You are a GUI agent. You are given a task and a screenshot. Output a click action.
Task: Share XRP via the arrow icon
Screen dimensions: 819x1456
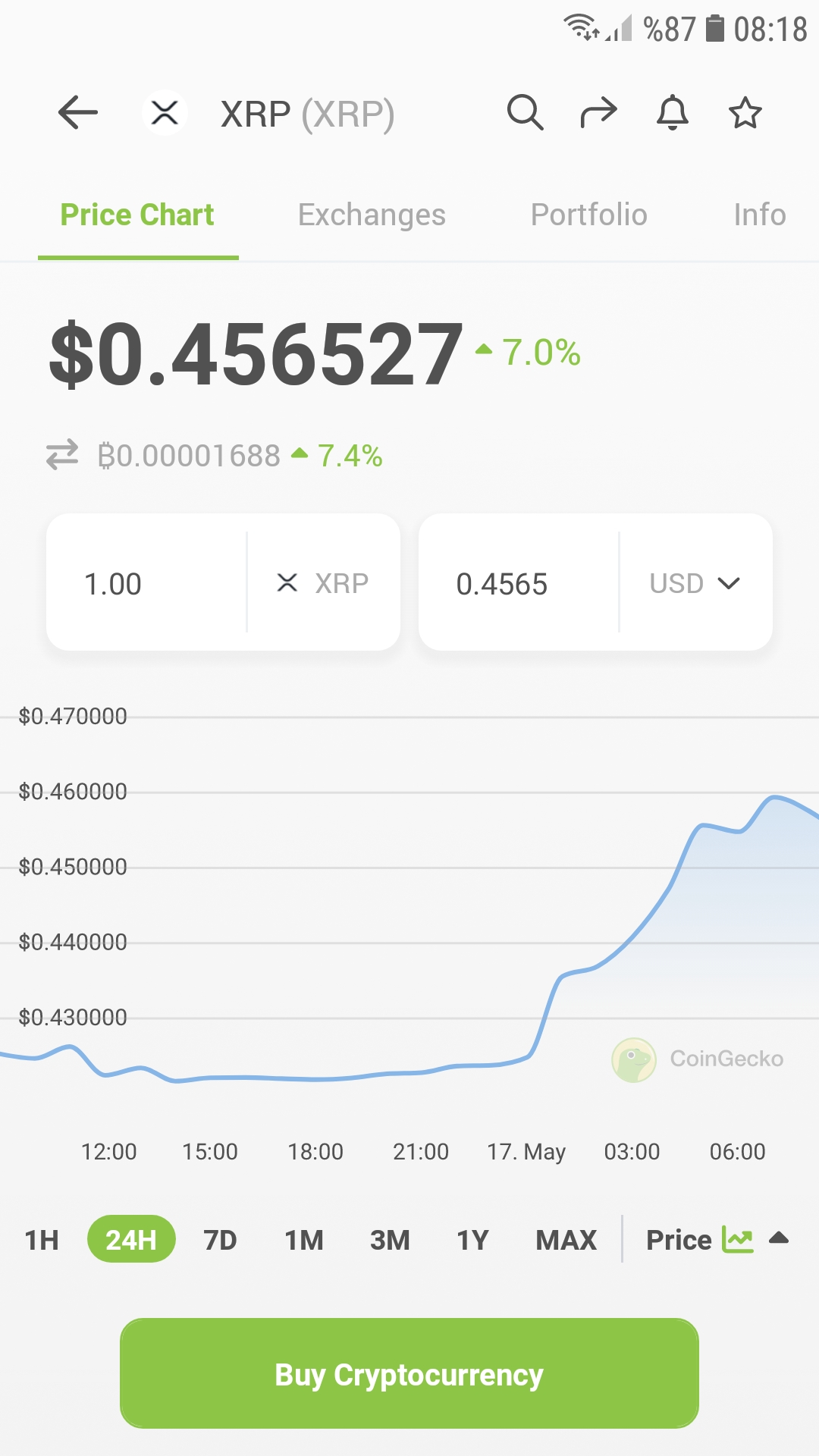coord(598,113)
